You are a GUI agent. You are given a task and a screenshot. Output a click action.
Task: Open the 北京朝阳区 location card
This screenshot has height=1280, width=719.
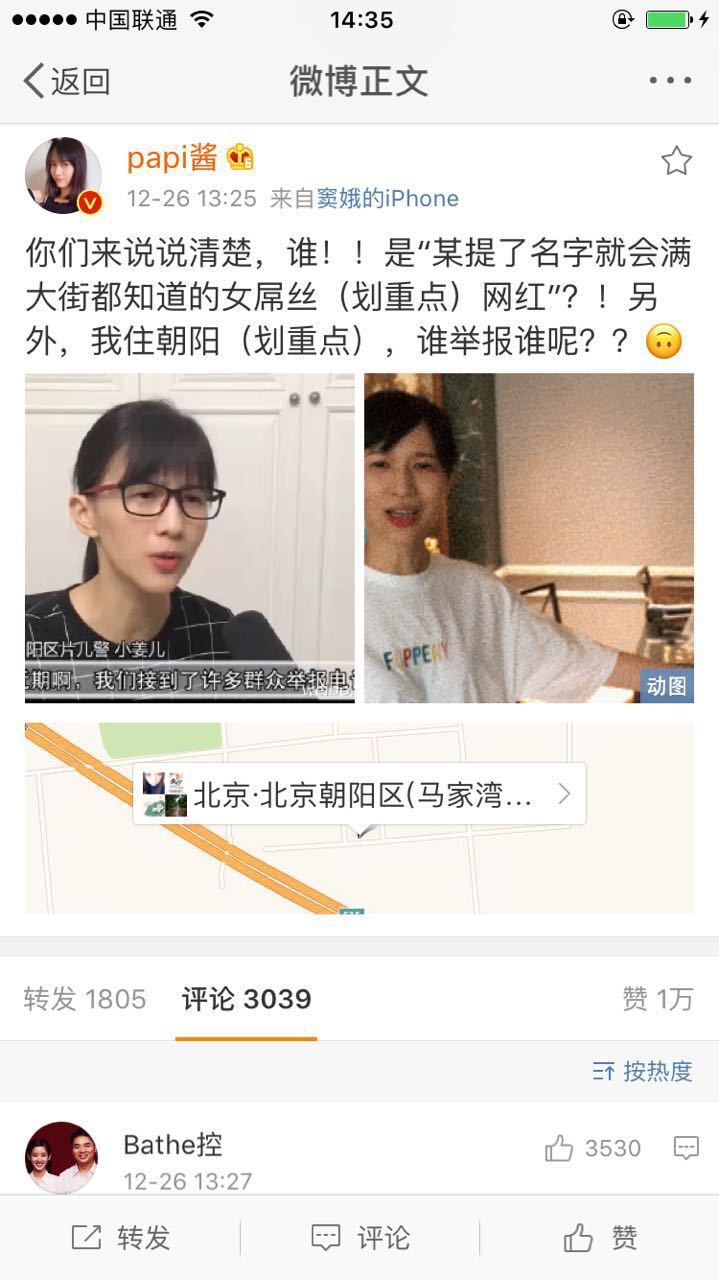click(x=359, y=795)
